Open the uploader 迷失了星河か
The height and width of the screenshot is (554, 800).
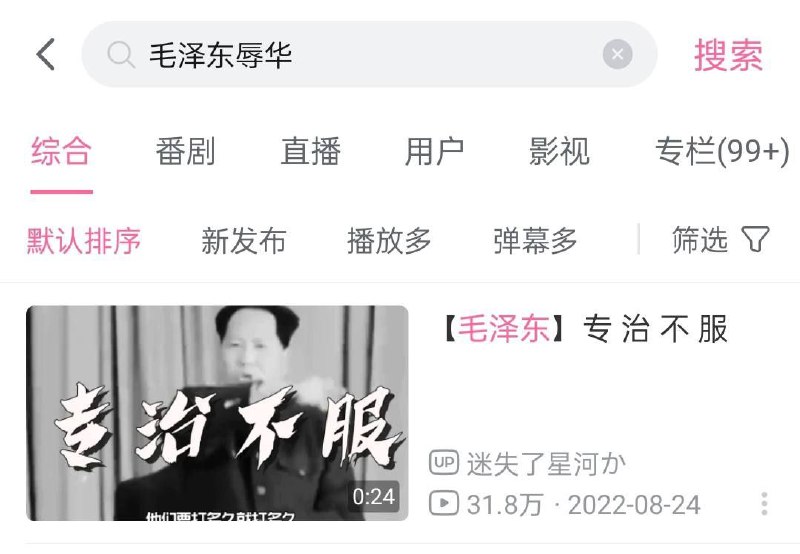tap(545, 463)
